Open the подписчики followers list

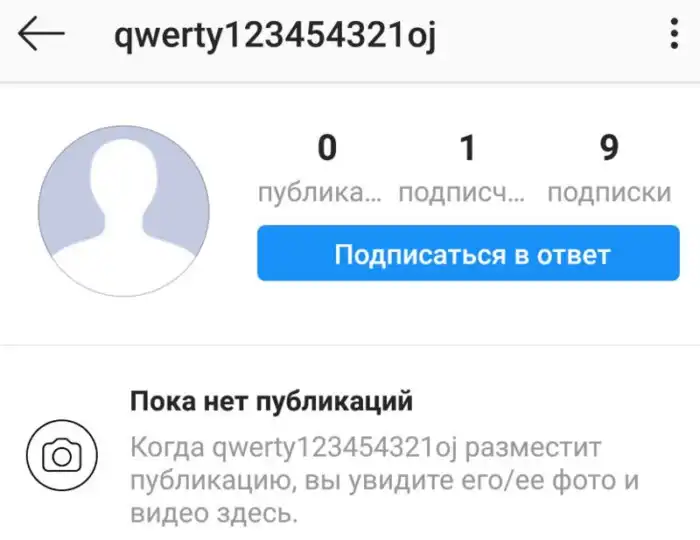click(462, 170)
